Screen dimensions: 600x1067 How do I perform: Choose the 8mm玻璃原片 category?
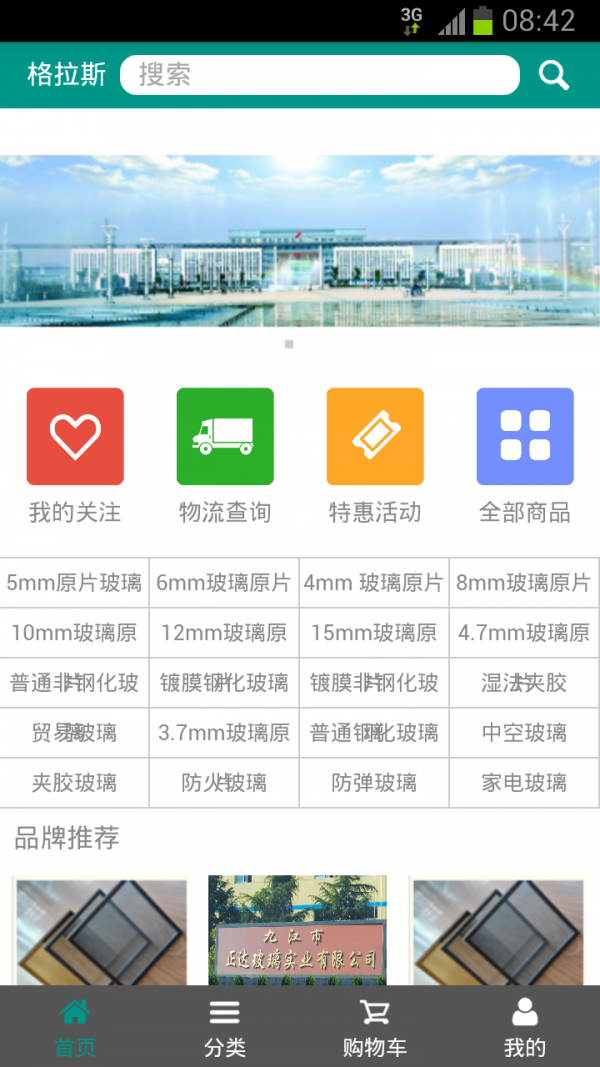click(x=524, y=583)
